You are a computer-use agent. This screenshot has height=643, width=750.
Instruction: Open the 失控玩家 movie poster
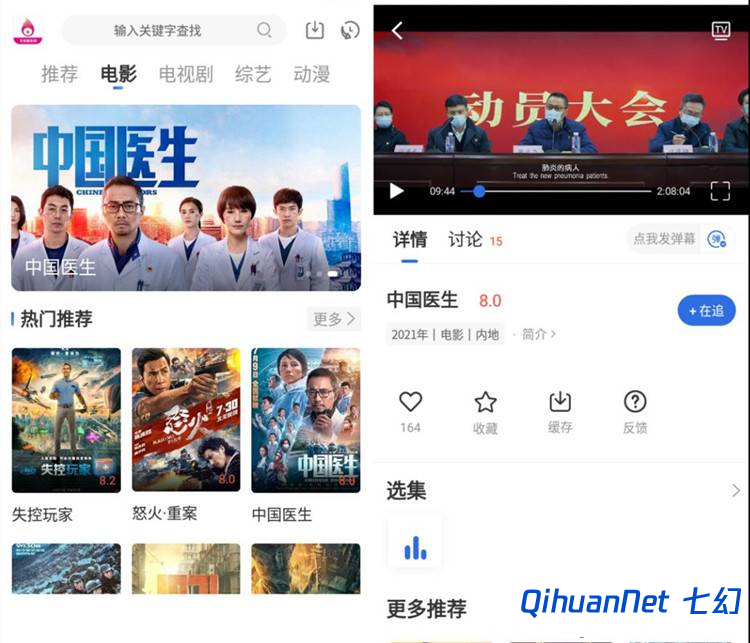pyautogui.click(x=66, y=420)
